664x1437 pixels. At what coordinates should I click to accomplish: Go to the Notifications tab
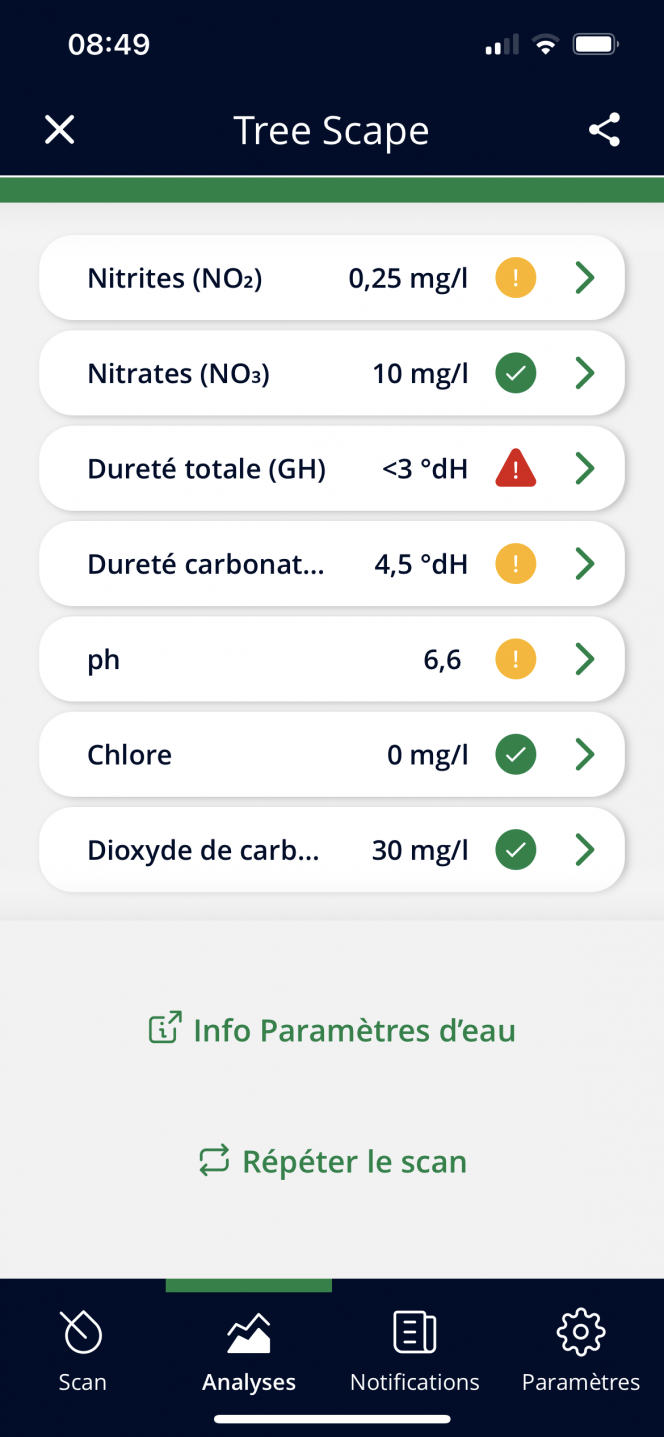[x=415, y=1352]
